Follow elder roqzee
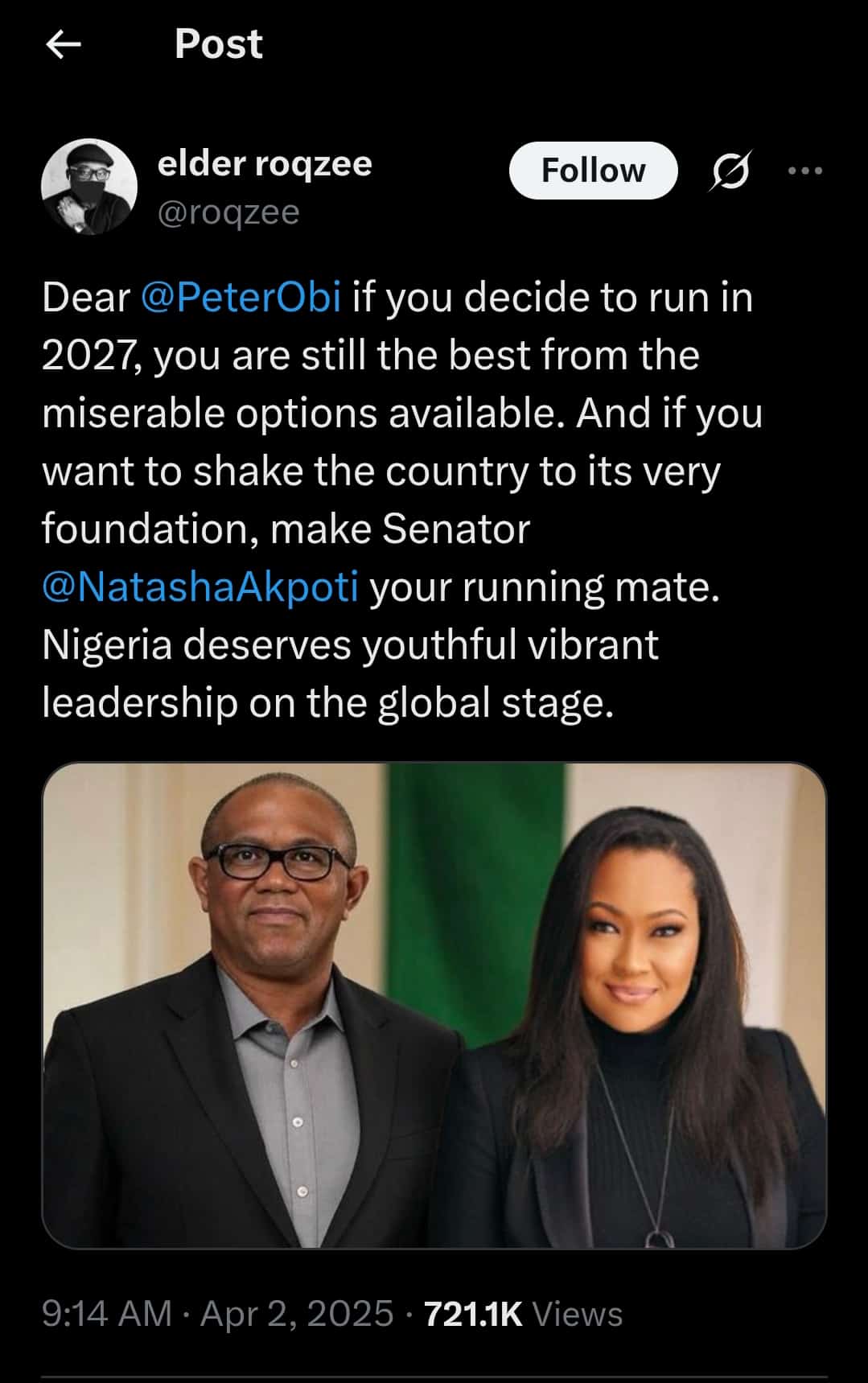This screenshot has width=868, height=1383. [x=593, y=171]
